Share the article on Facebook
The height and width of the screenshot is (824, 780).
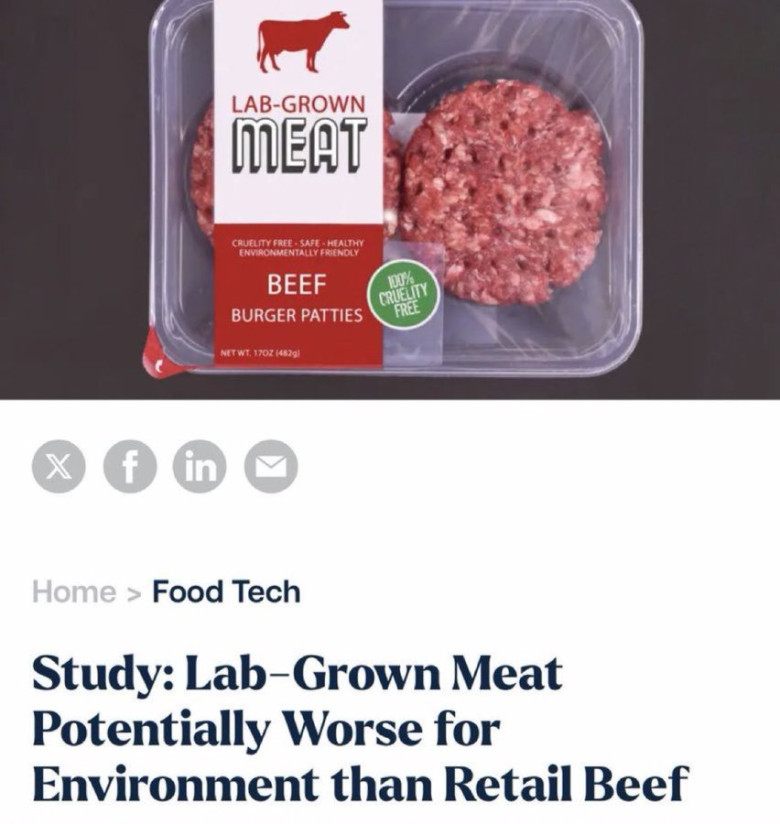click(x=131, y=467)
